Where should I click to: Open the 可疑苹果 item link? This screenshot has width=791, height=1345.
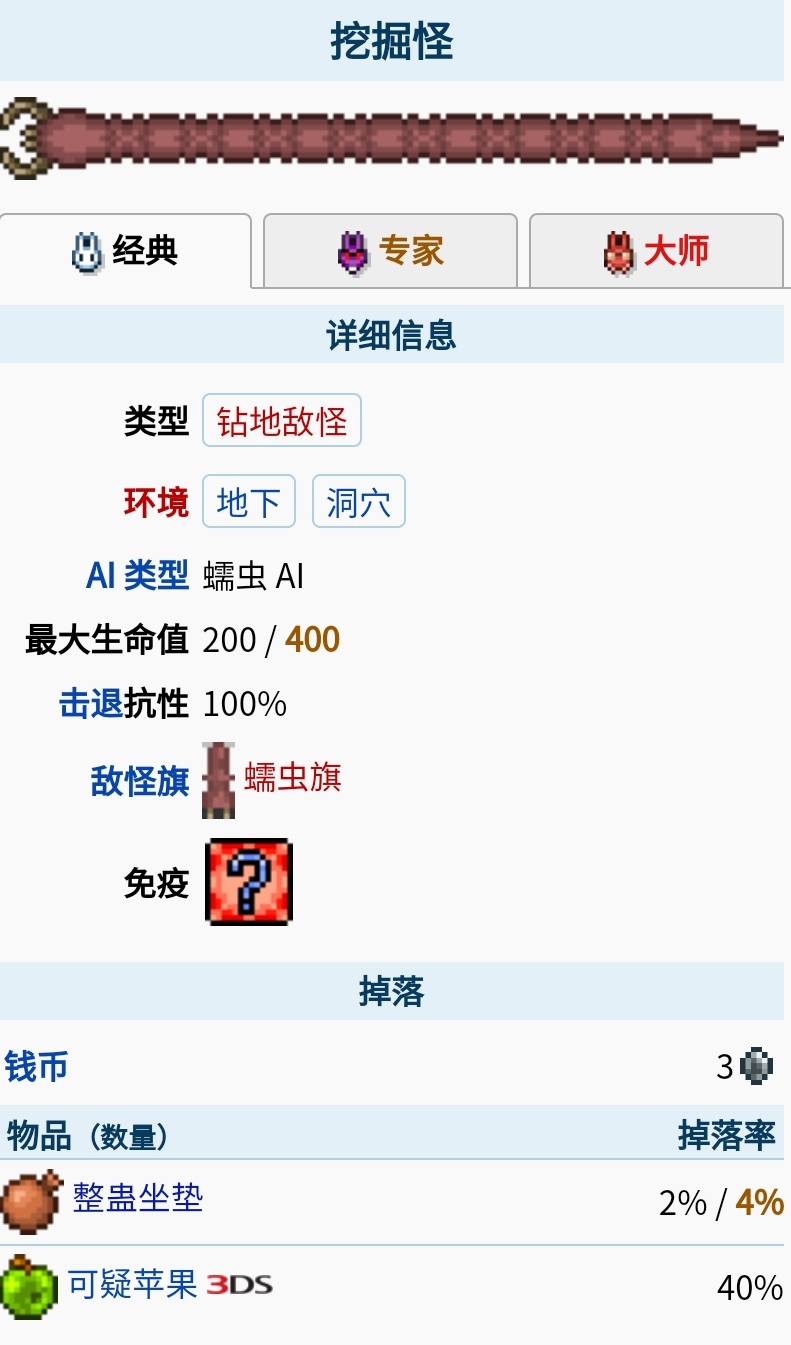(132, 1284)
